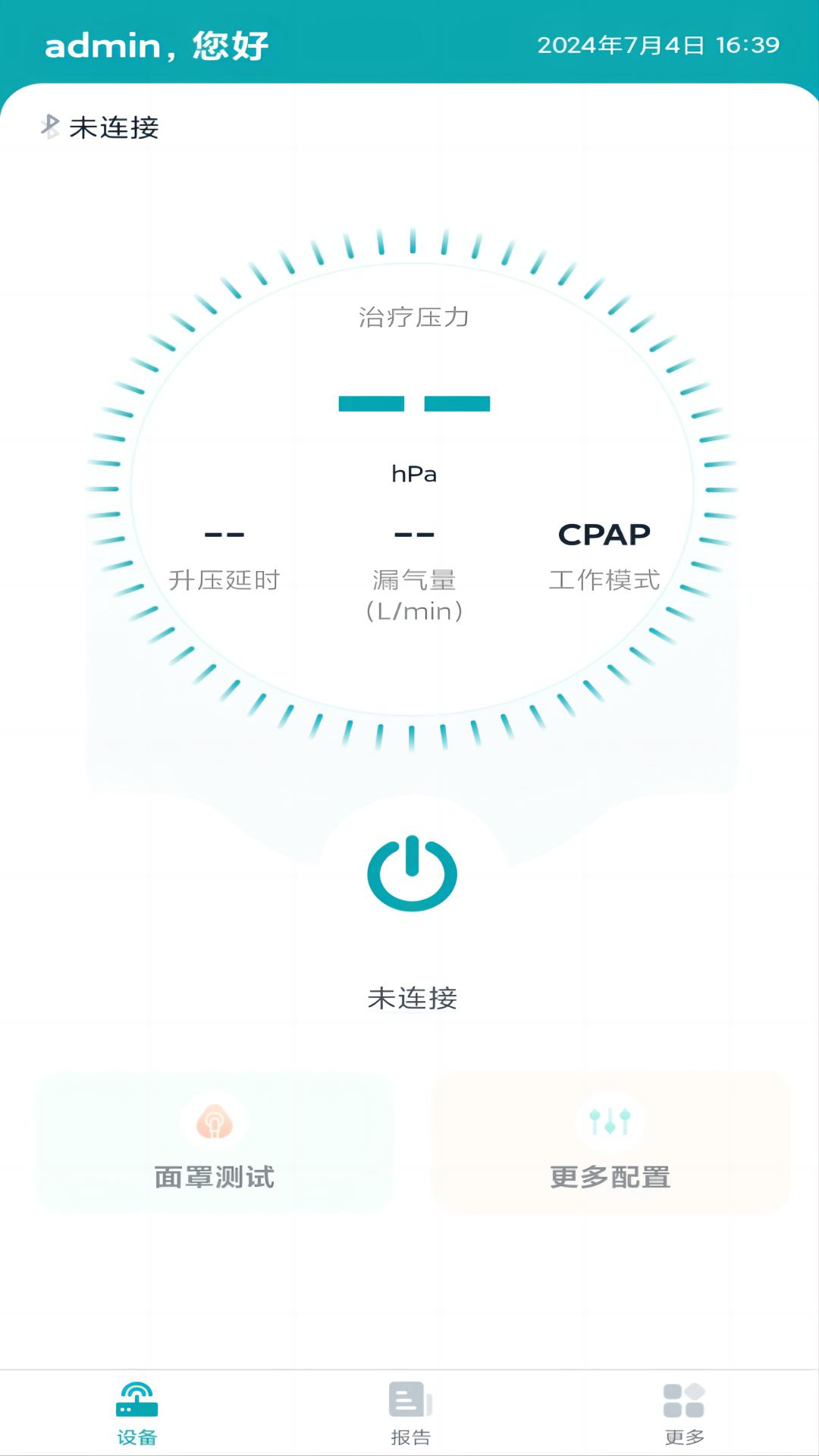Tap the power button to start therapy
Screen dimensions: 819x1456
pos(412,874)
